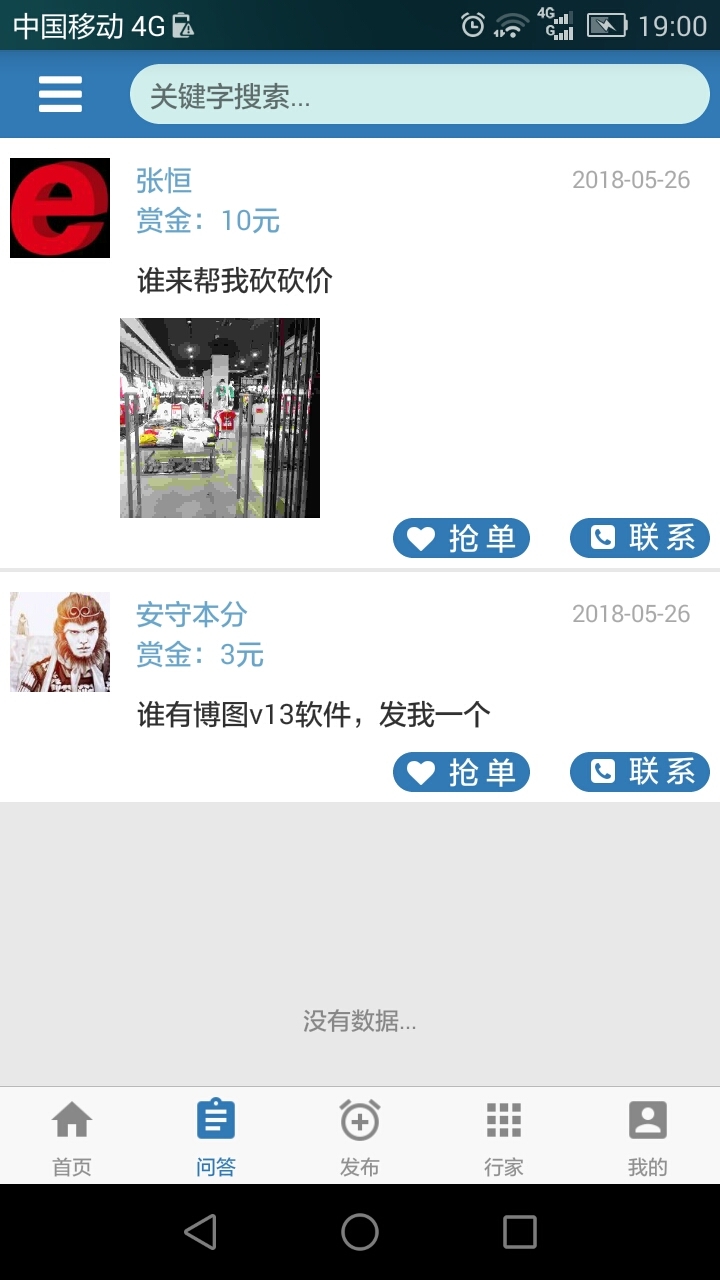
Task: Tap 联系 on 张恒's post
Action: coord(640,538)
